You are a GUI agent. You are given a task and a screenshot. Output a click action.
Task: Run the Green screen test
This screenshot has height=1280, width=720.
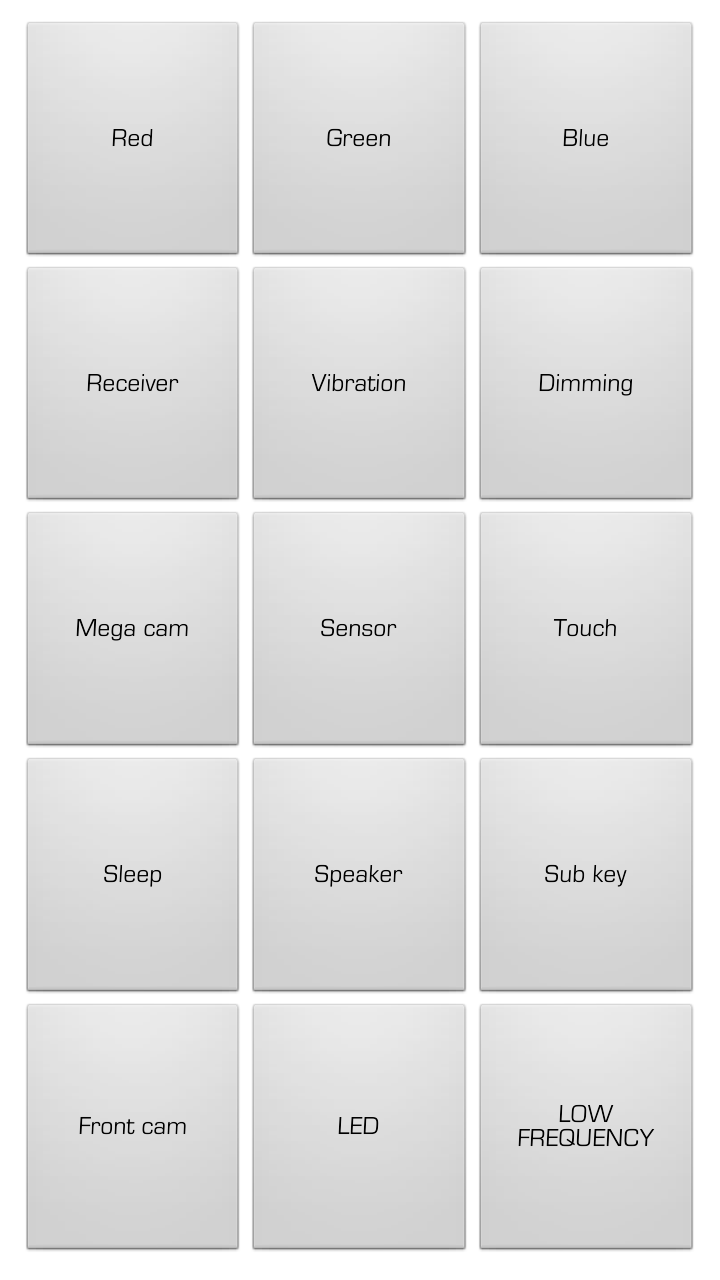(358, 138)
